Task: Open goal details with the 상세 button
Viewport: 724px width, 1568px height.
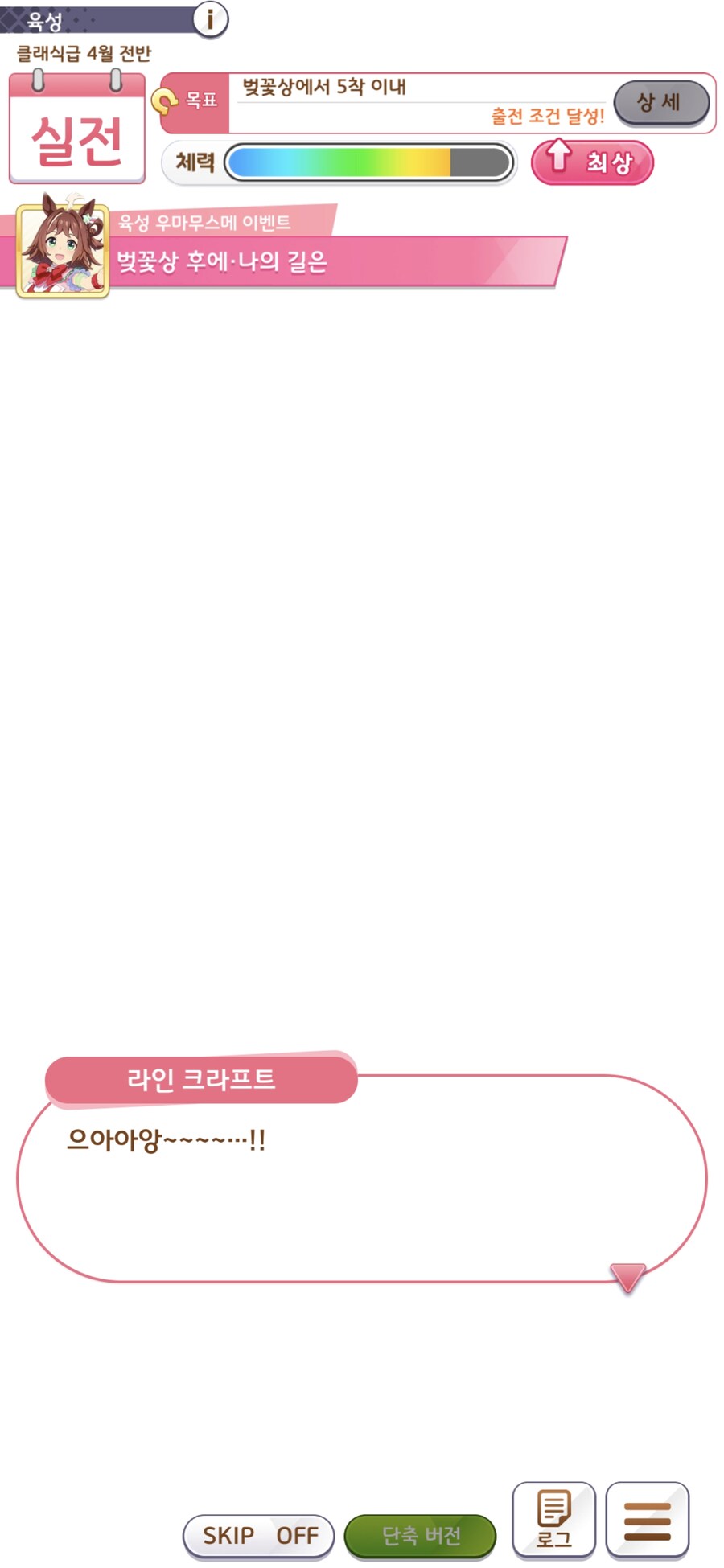Action: pyautogui.click(x=660, y=102)
